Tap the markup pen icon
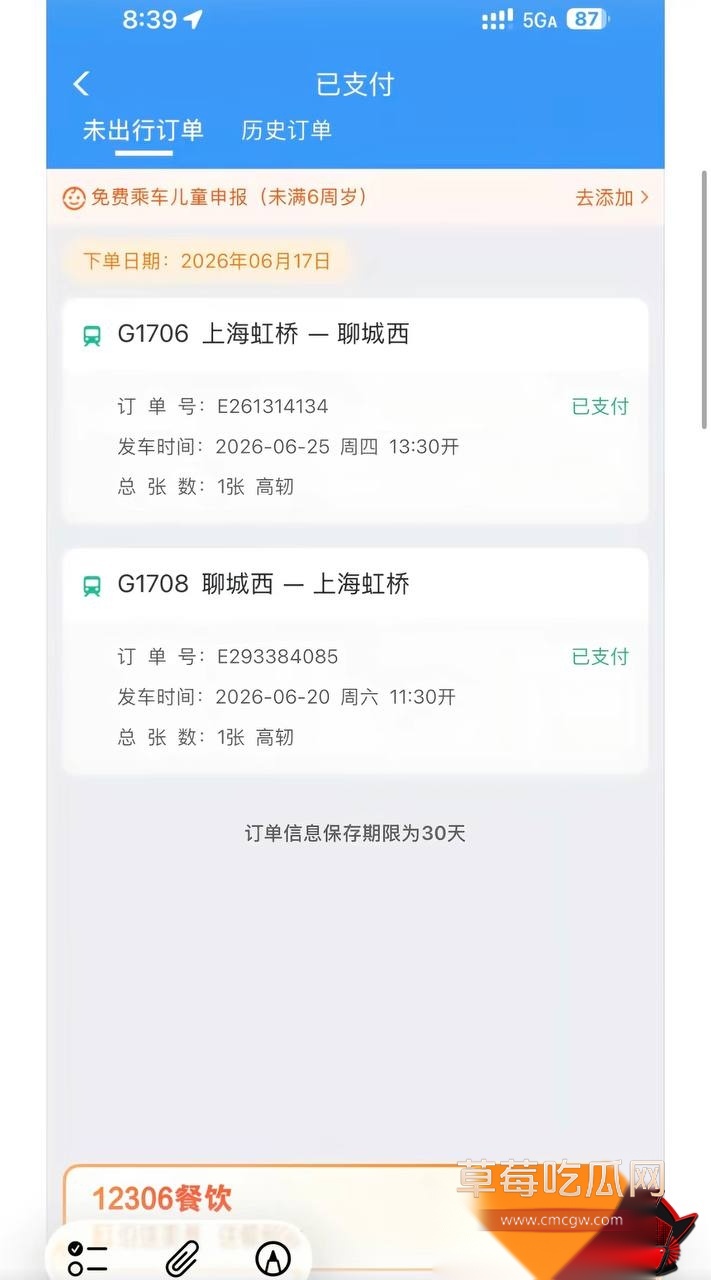Image resolution: width=711 pixels, height=1280 pixels. click(x=272, y=1258)
